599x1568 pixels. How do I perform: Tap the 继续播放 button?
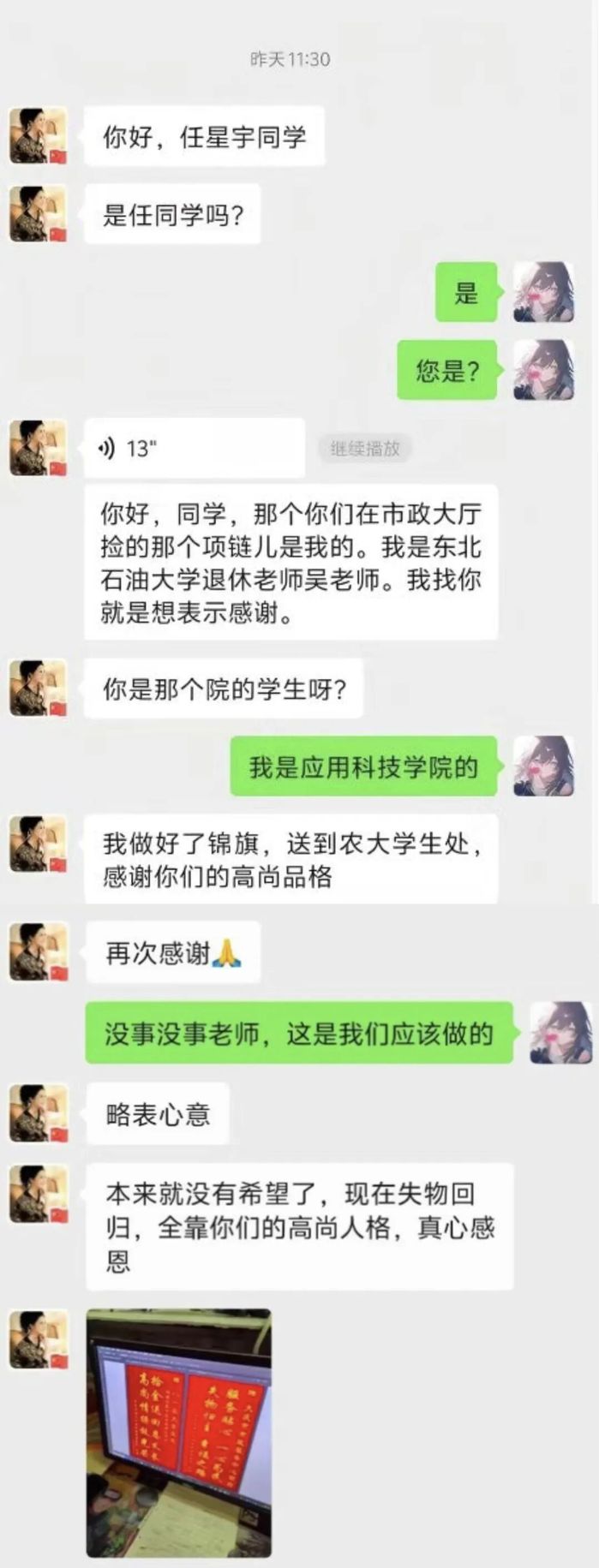coord(366,448)
